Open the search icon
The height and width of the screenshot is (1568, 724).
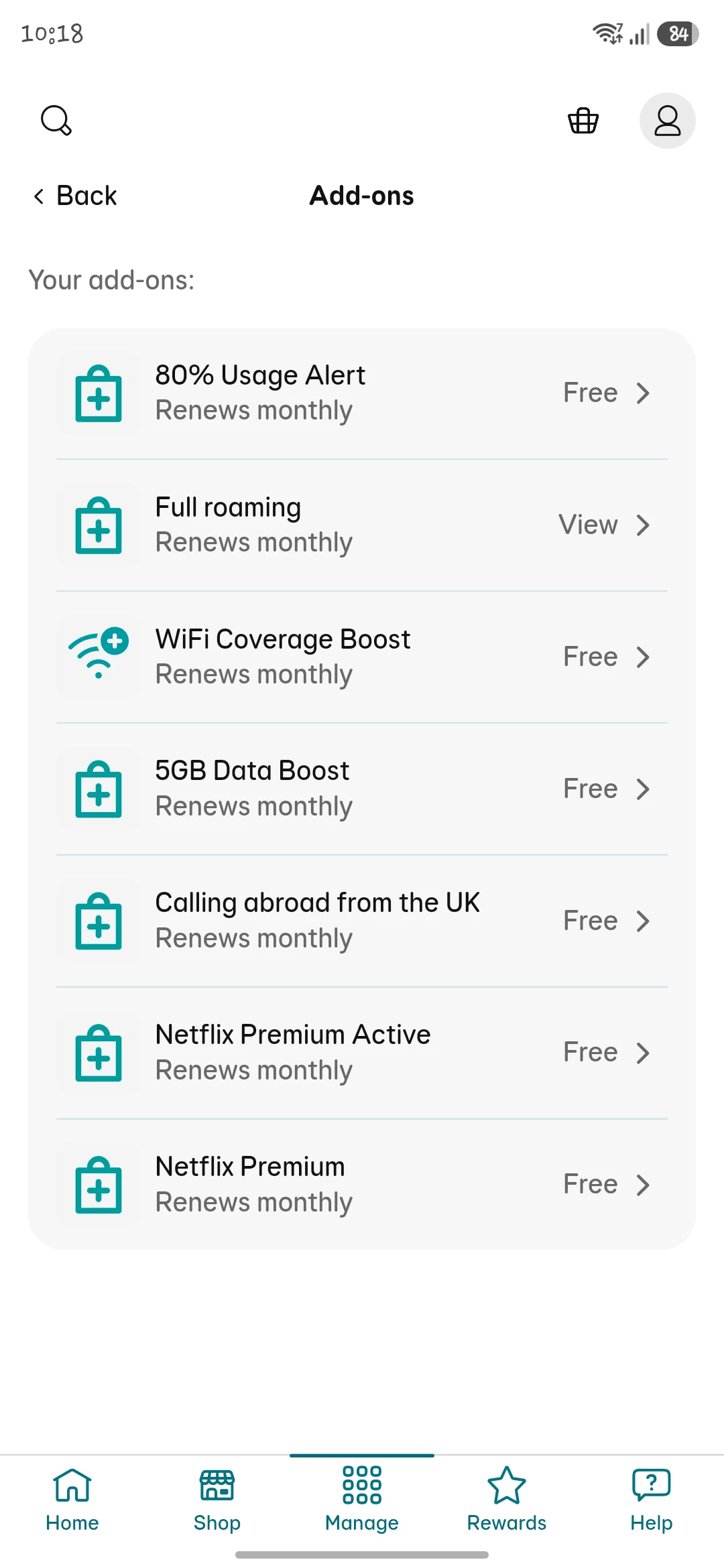(x=56, y=121)
